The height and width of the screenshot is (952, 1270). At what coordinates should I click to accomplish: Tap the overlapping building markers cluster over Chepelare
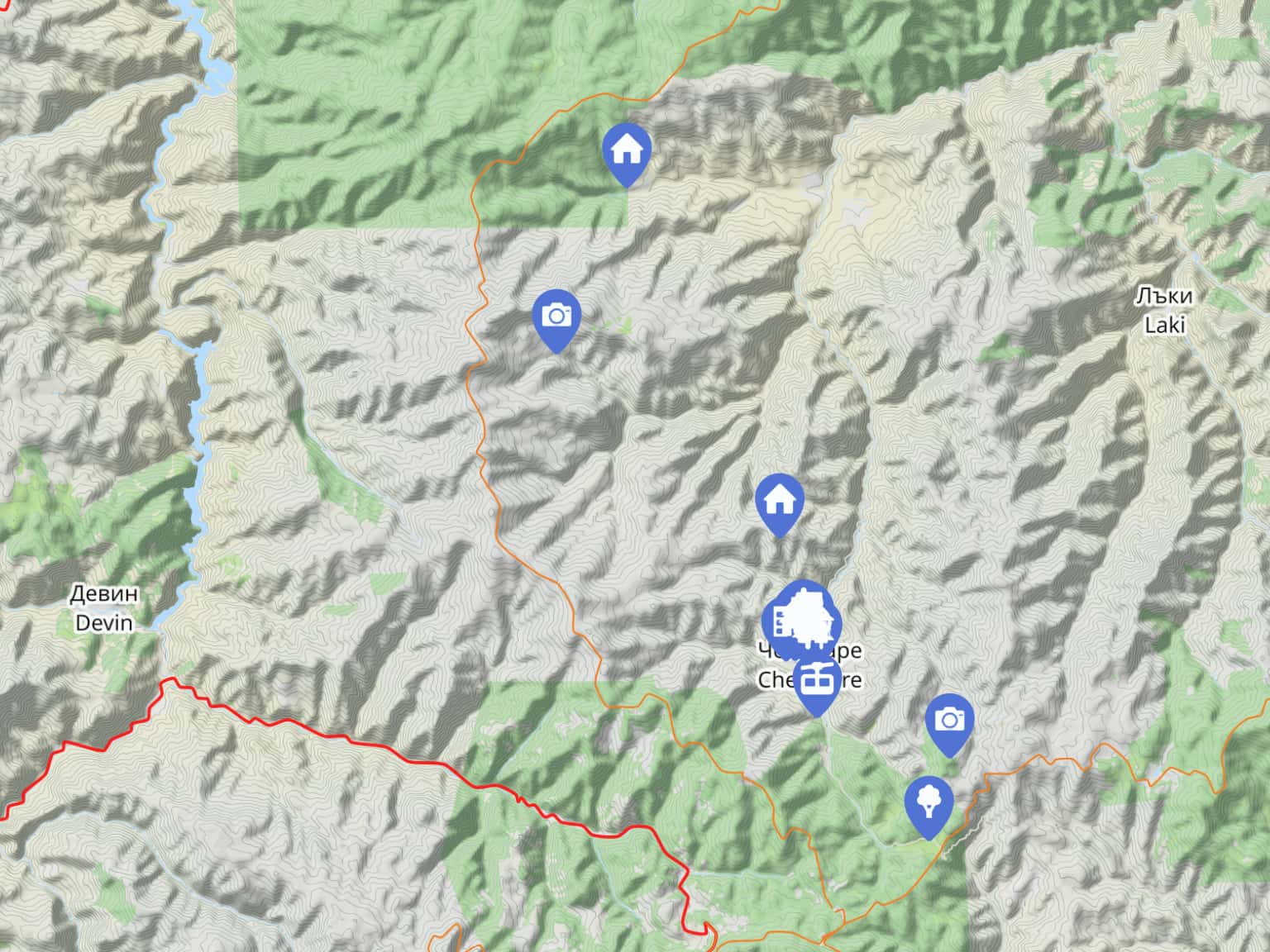(x=801, y=620)
